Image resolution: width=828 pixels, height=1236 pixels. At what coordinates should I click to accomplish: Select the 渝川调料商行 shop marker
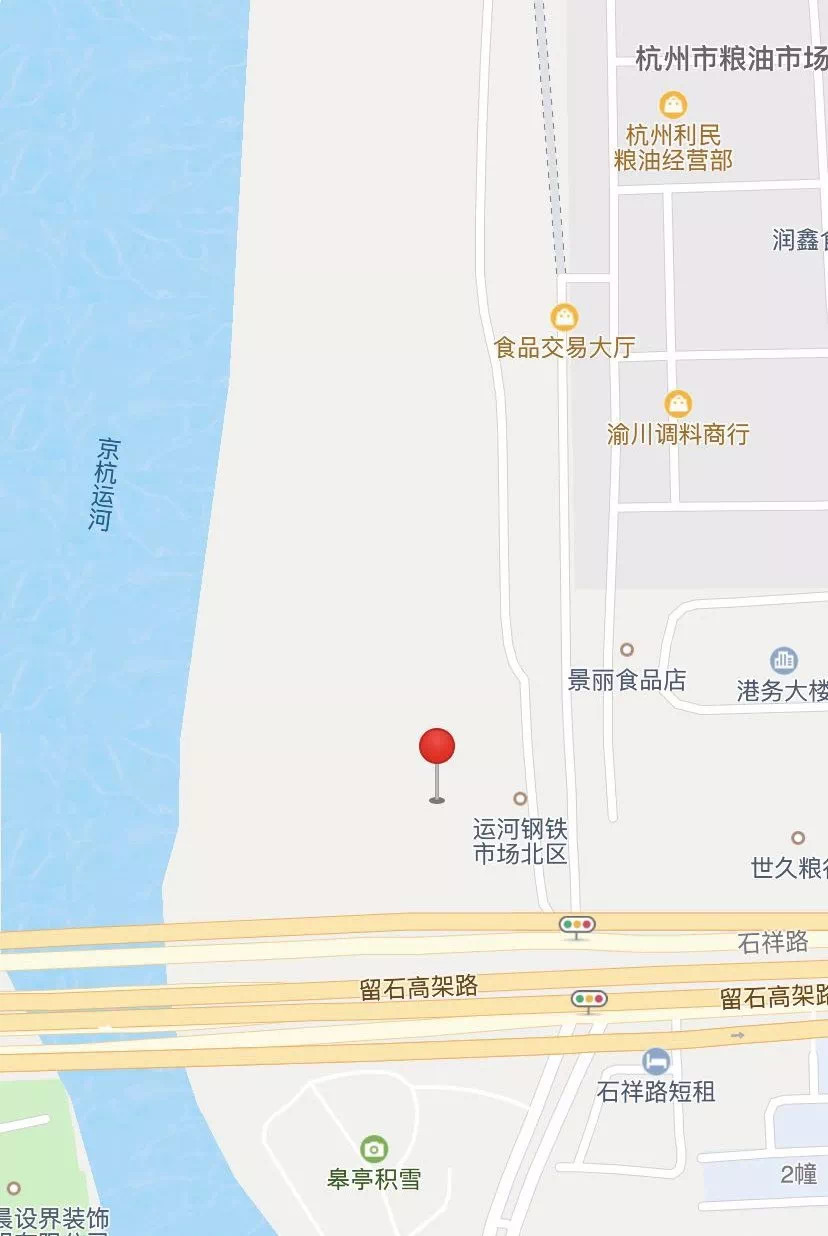pos(678,405)
